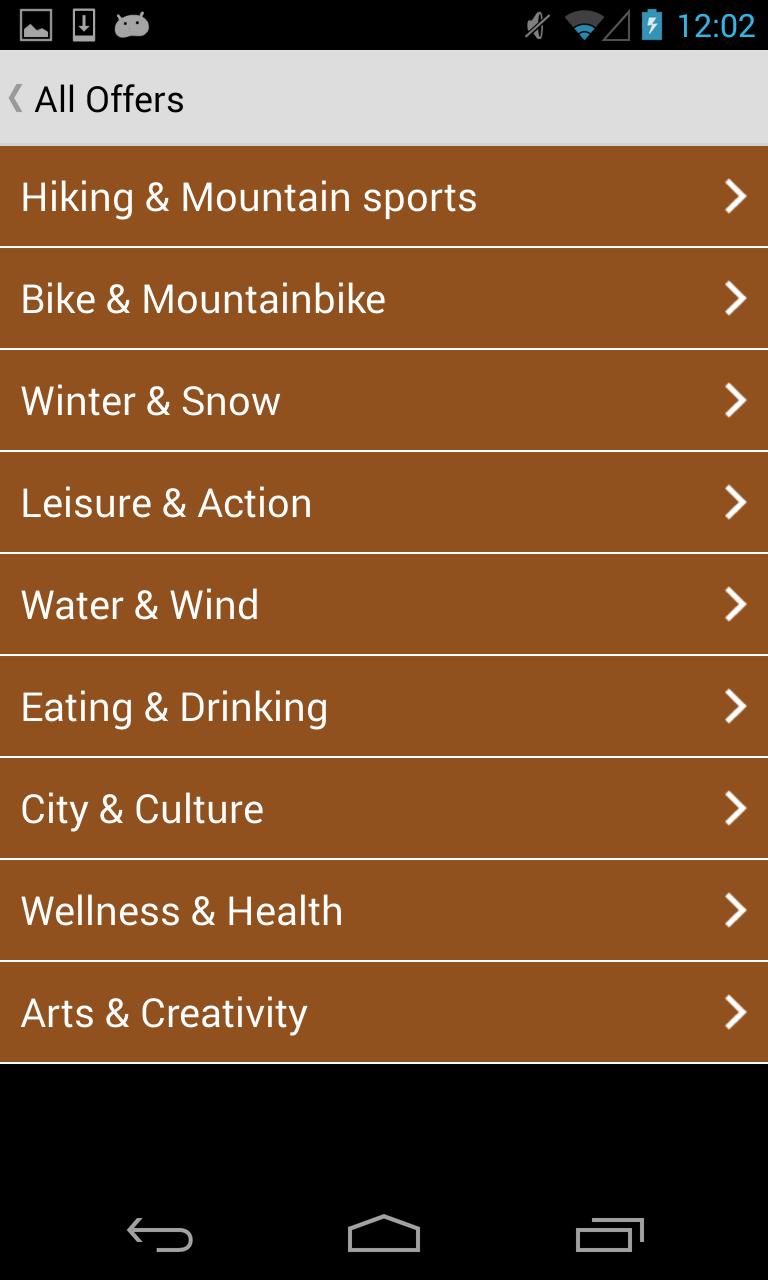Open the Arts & Creativity offers
This screenshot has height=1280, width=768.
pyautogui.click(x=384, y=1012)
